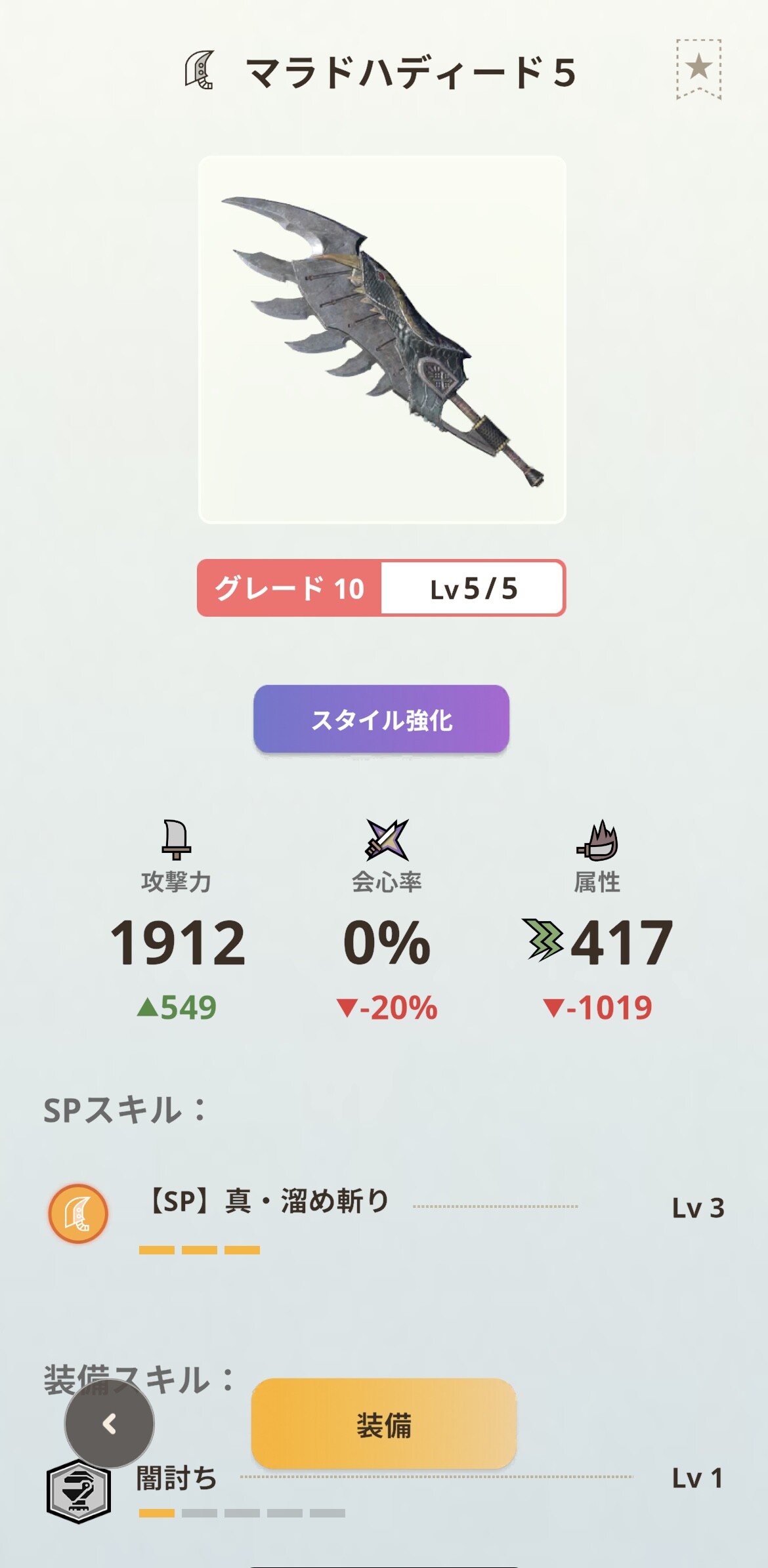Open スタイル強化 style enhancement
The width and height of the screenshot is (768, 1568).
coord(381,719)
